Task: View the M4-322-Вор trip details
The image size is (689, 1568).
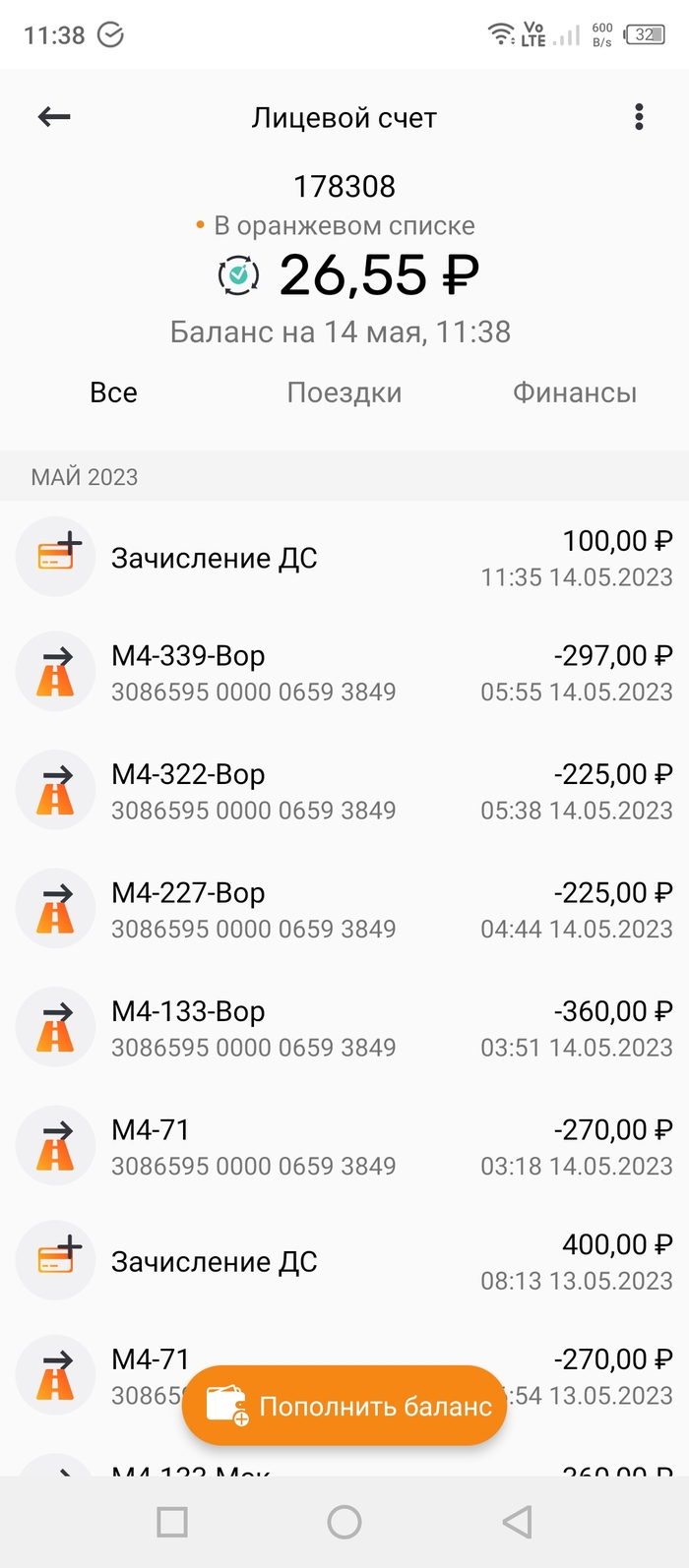Action: [344, 791]
